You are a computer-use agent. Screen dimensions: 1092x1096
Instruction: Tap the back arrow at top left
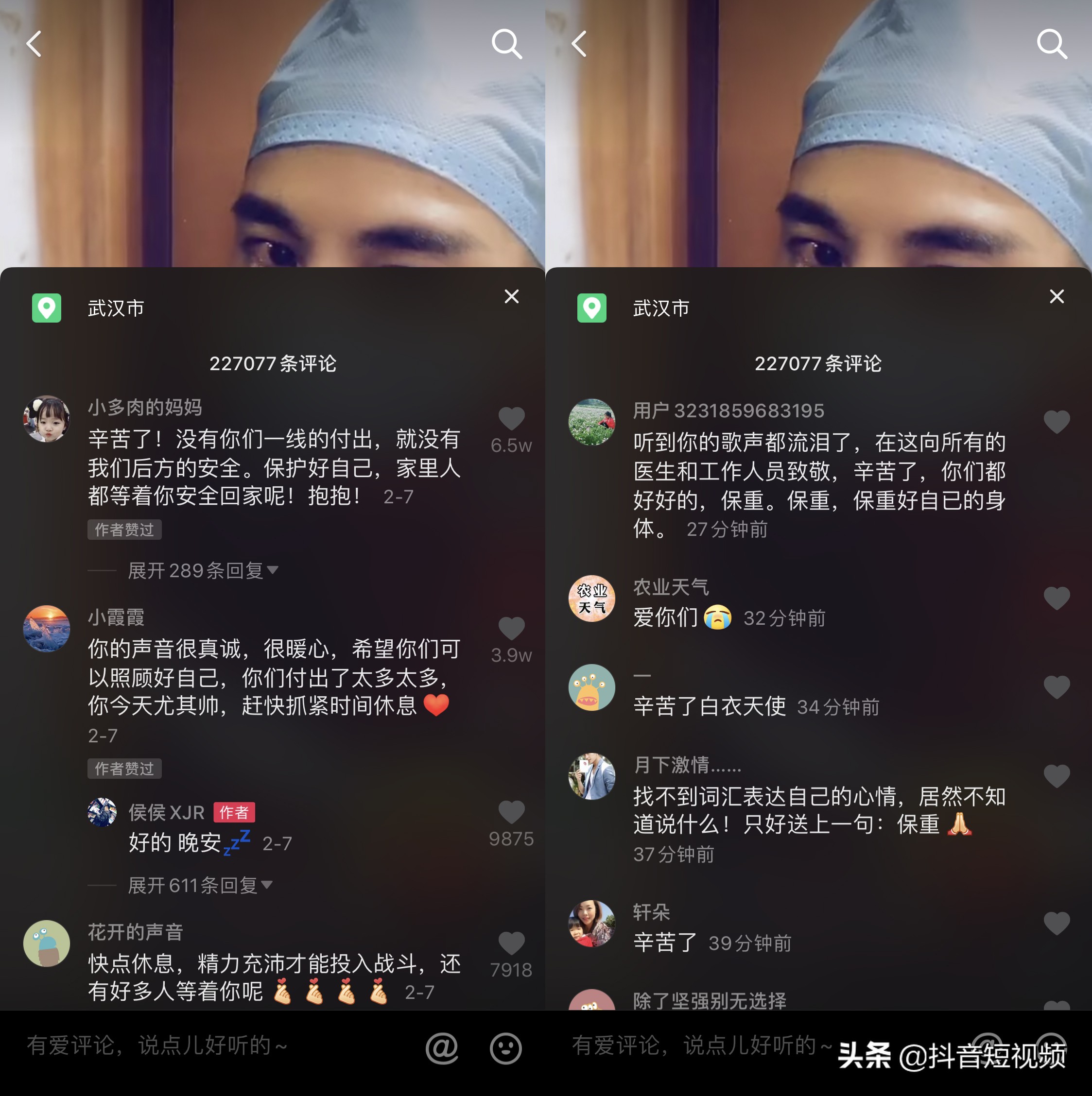coord(34,44)
